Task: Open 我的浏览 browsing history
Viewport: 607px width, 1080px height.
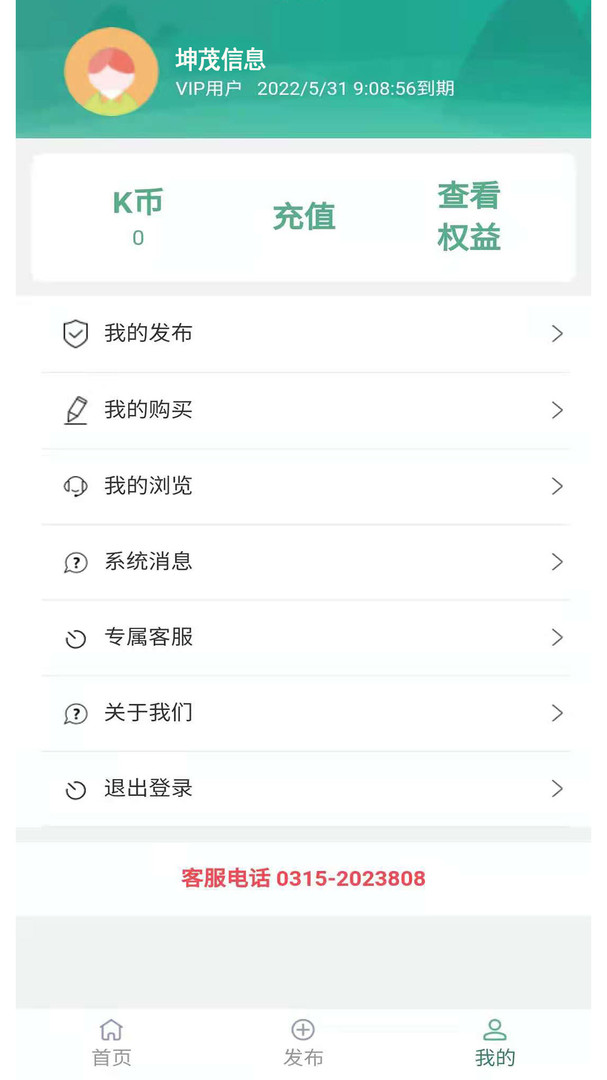Action: (x=305, y=486)
